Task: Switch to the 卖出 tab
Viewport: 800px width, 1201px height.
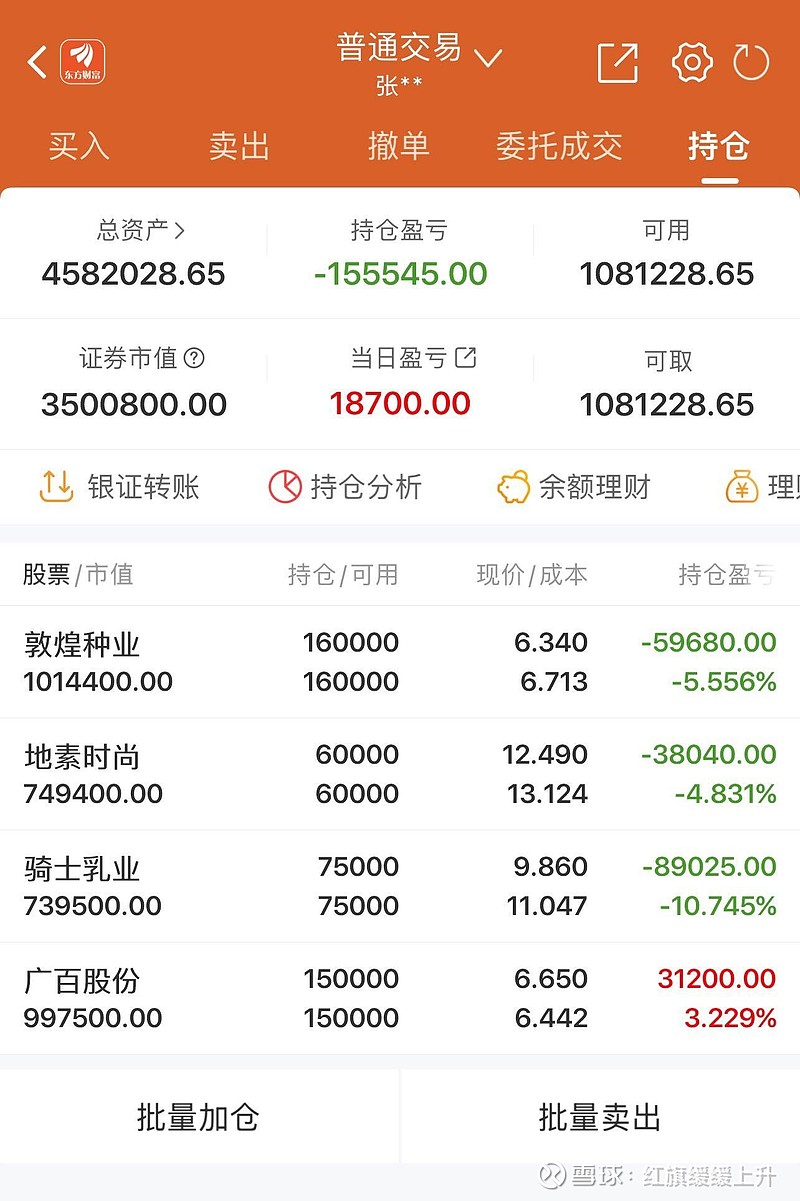Action: (239, 146)
